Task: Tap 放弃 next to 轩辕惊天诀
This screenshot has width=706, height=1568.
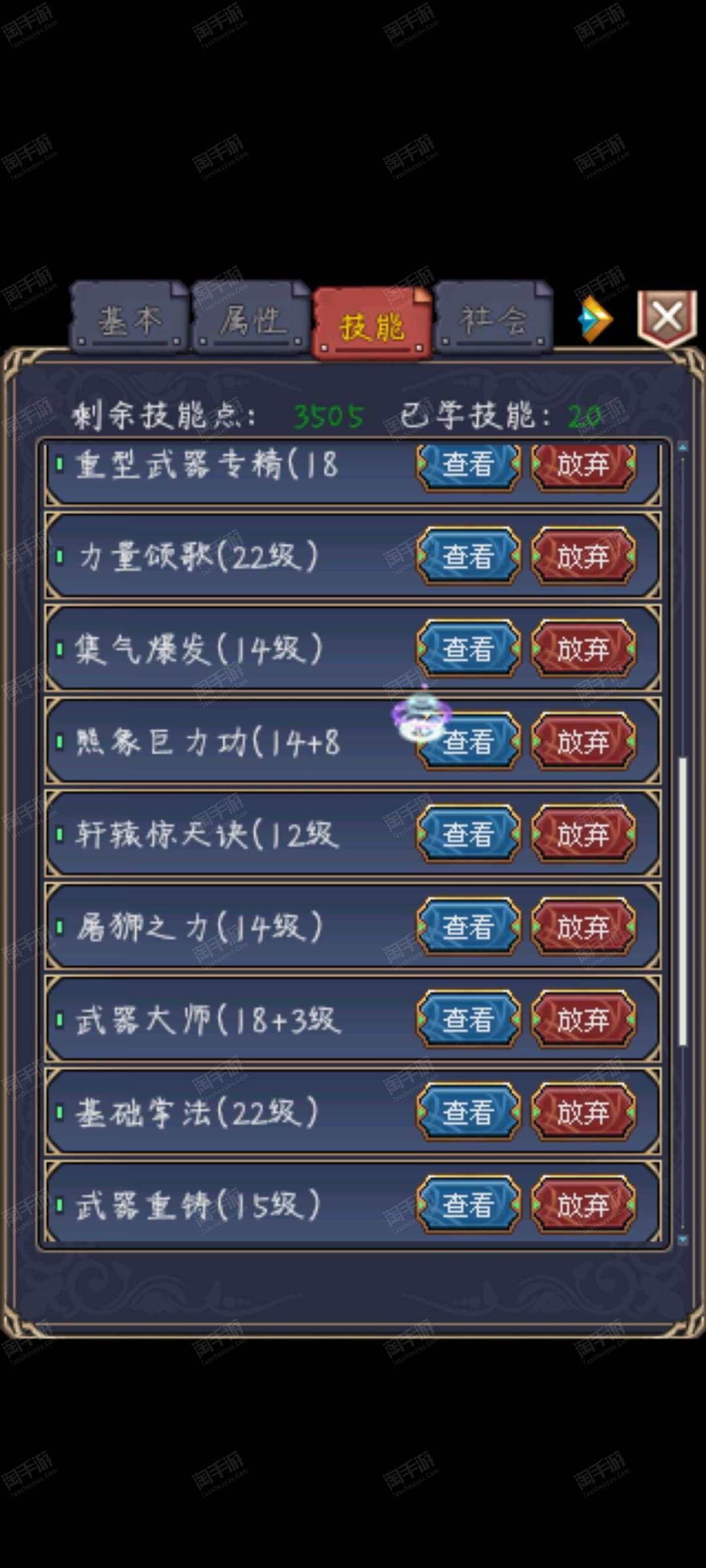Action: click(x=583, y=835)
